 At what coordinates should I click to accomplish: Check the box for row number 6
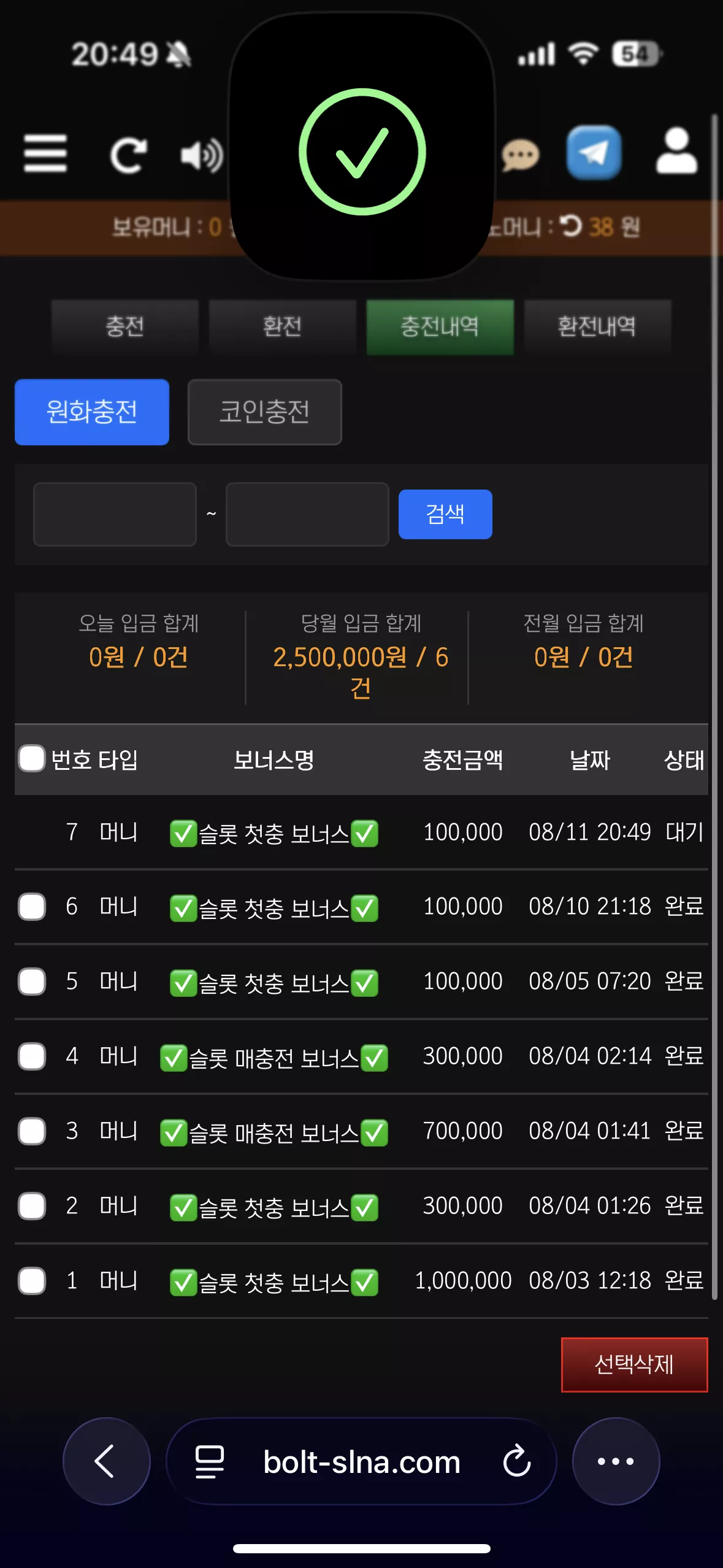coord(32,907)
